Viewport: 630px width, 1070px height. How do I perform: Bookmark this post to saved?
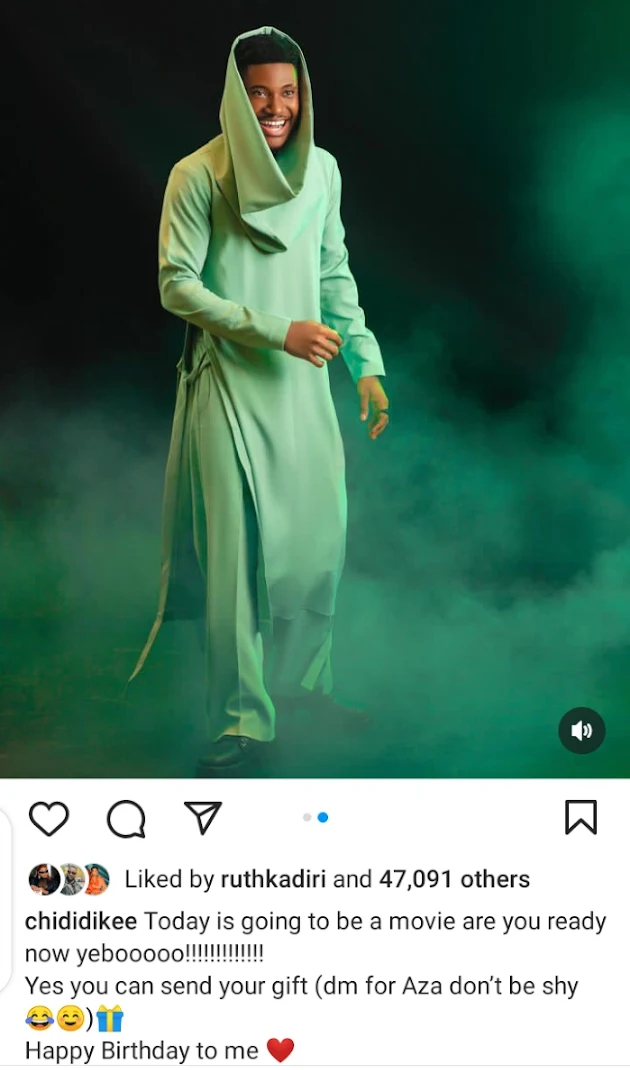click(x=581, y=817)
